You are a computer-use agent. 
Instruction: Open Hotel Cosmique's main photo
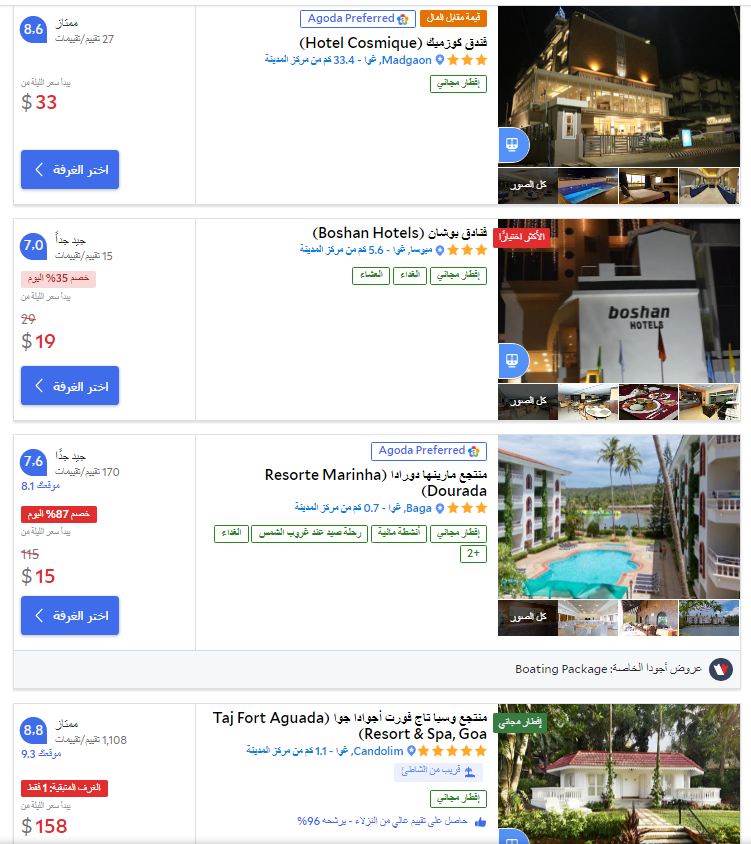619,86
